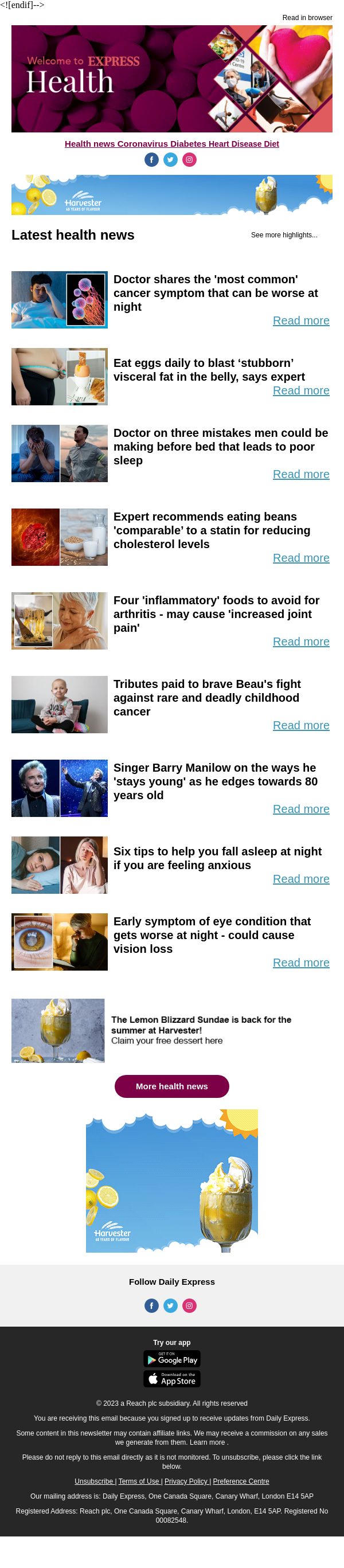The image size is (344, 1568).
Task: Read more on men's mistakes before bed
Action: [301, 474]
